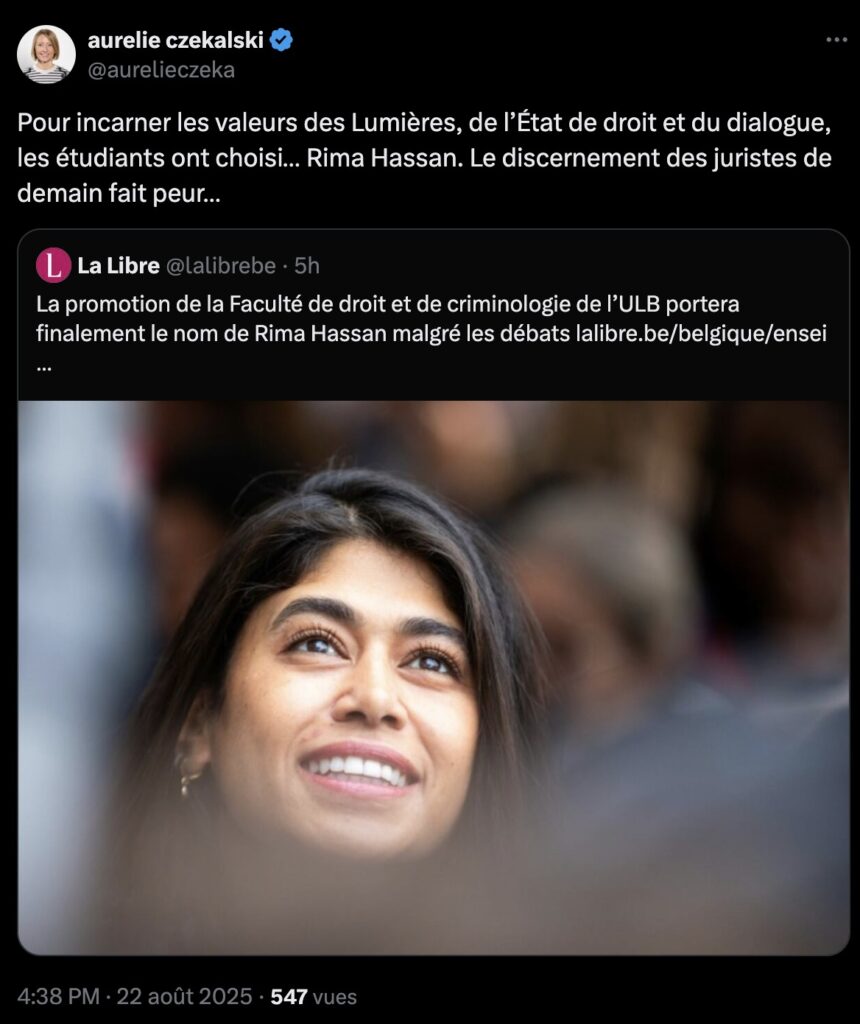This screenshot has width=860, height=1024.
Task: Visit the La Libre account from quoted post
Action: click(x=118, y=265)
